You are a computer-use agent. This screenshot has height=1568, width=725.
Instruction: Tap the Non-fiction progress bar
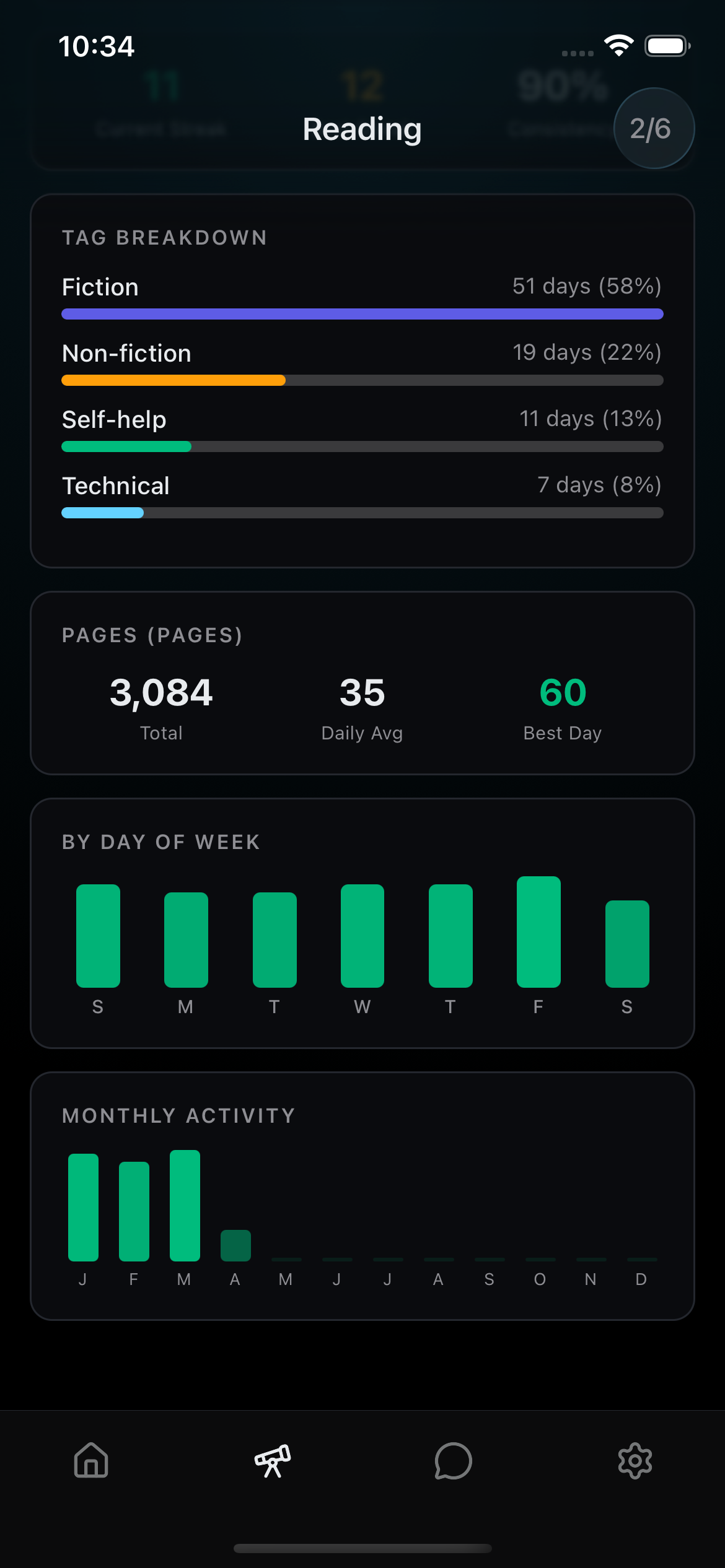(362, 380)
